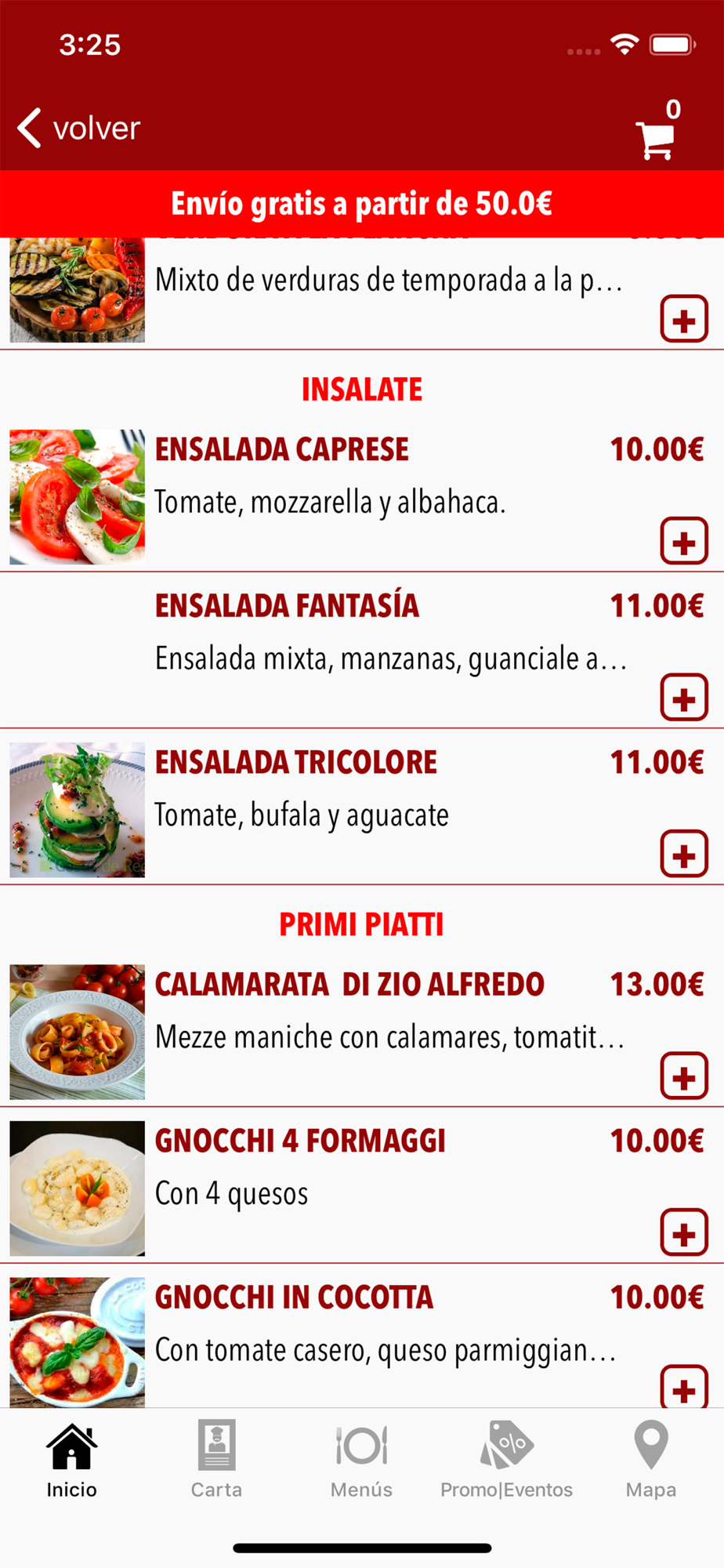The image size is (724, 1568).
Task: Add Calamarata di Zio Alfredo to cart
Action: tap(684, 1076)
